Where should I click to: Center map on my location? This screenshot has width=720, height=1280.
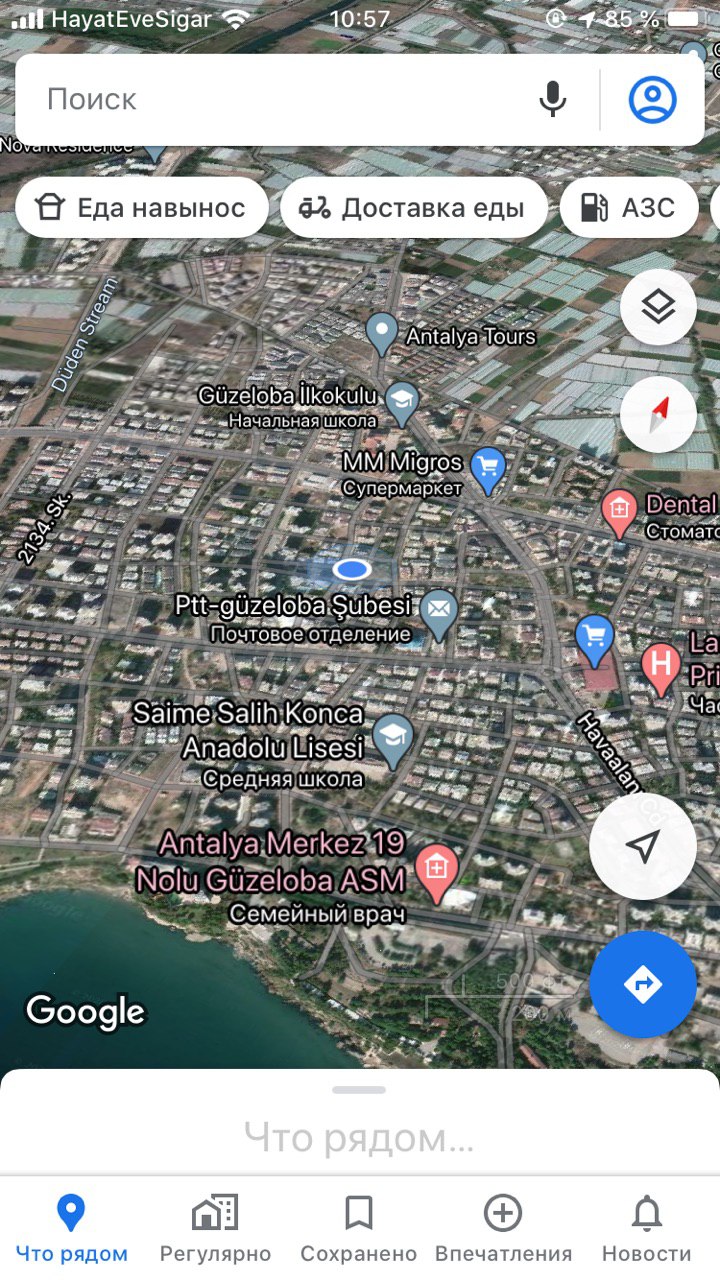coord(643,847)
